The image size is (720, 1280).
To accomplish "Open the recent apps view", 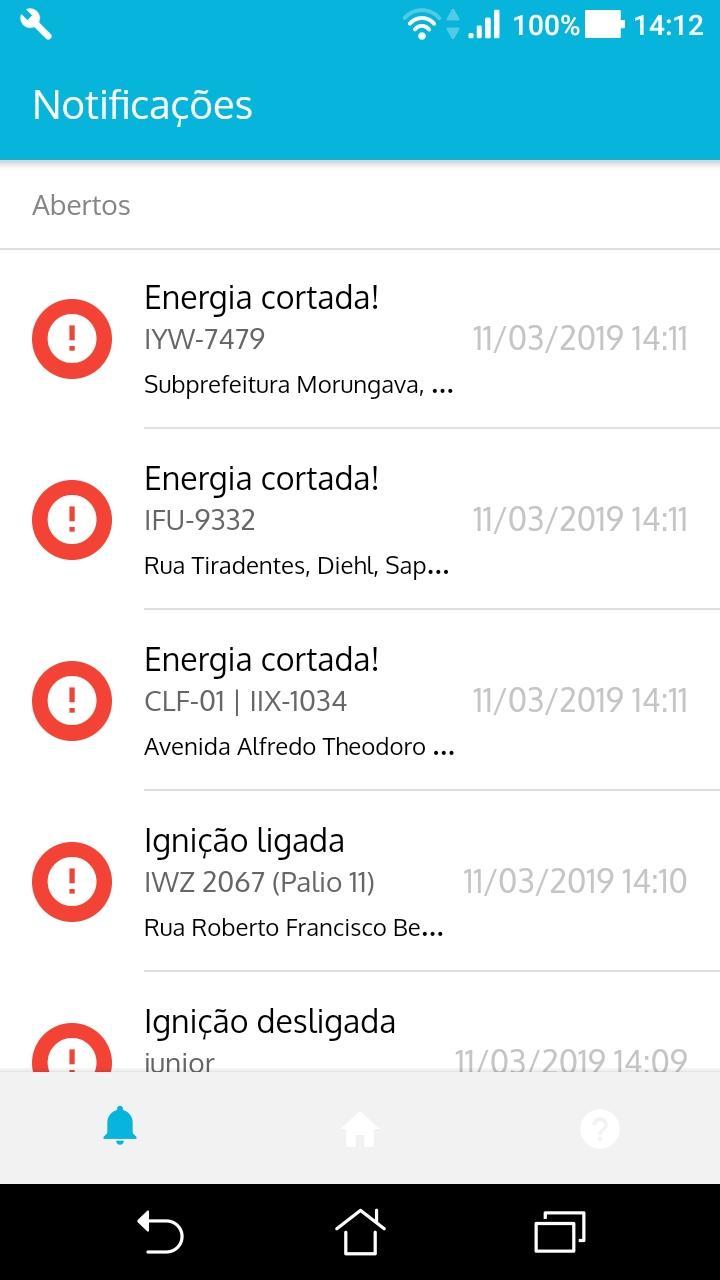I will tap(560, 1231).
